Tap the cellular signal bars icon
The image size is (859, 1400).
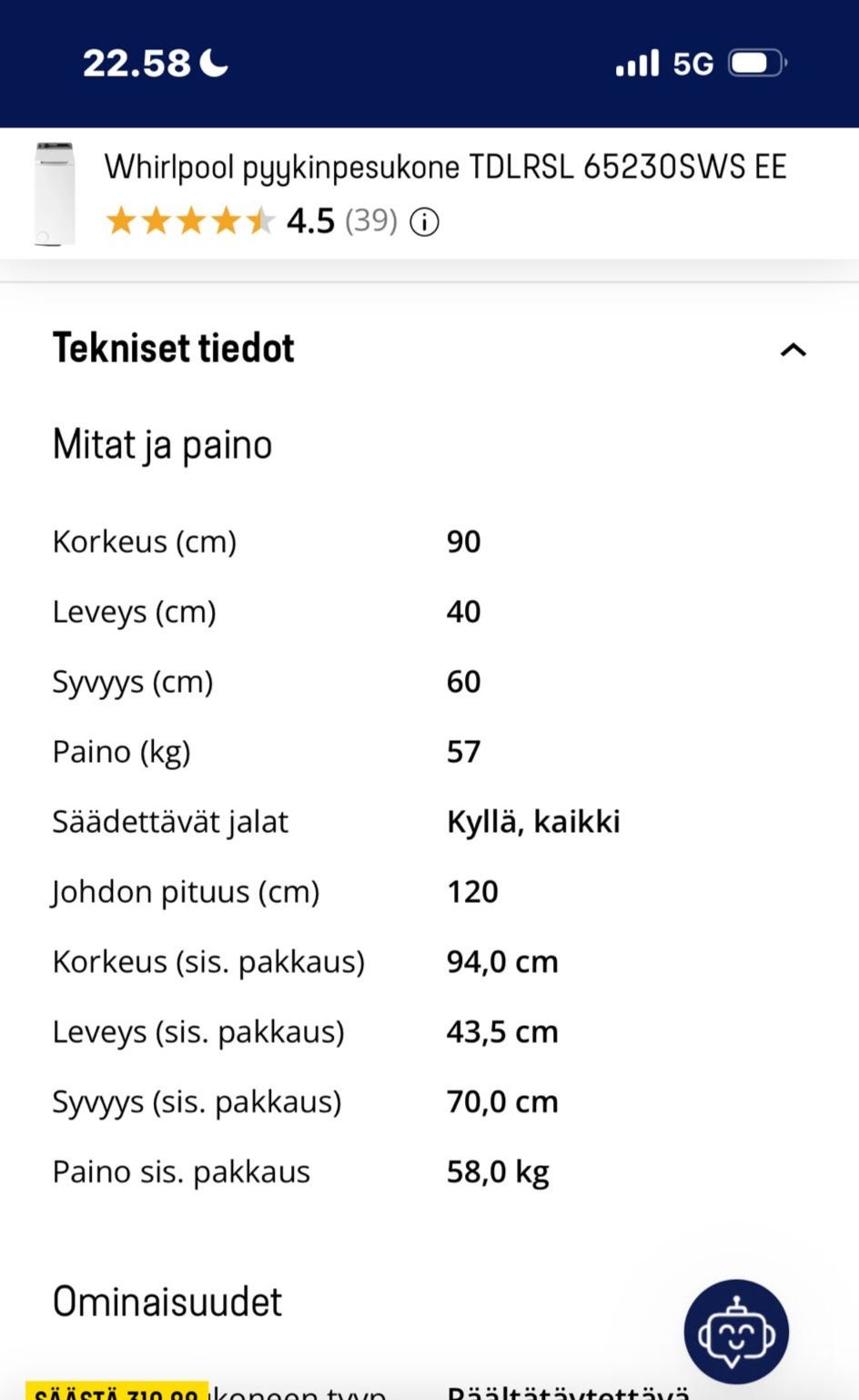tap(636, 62)
